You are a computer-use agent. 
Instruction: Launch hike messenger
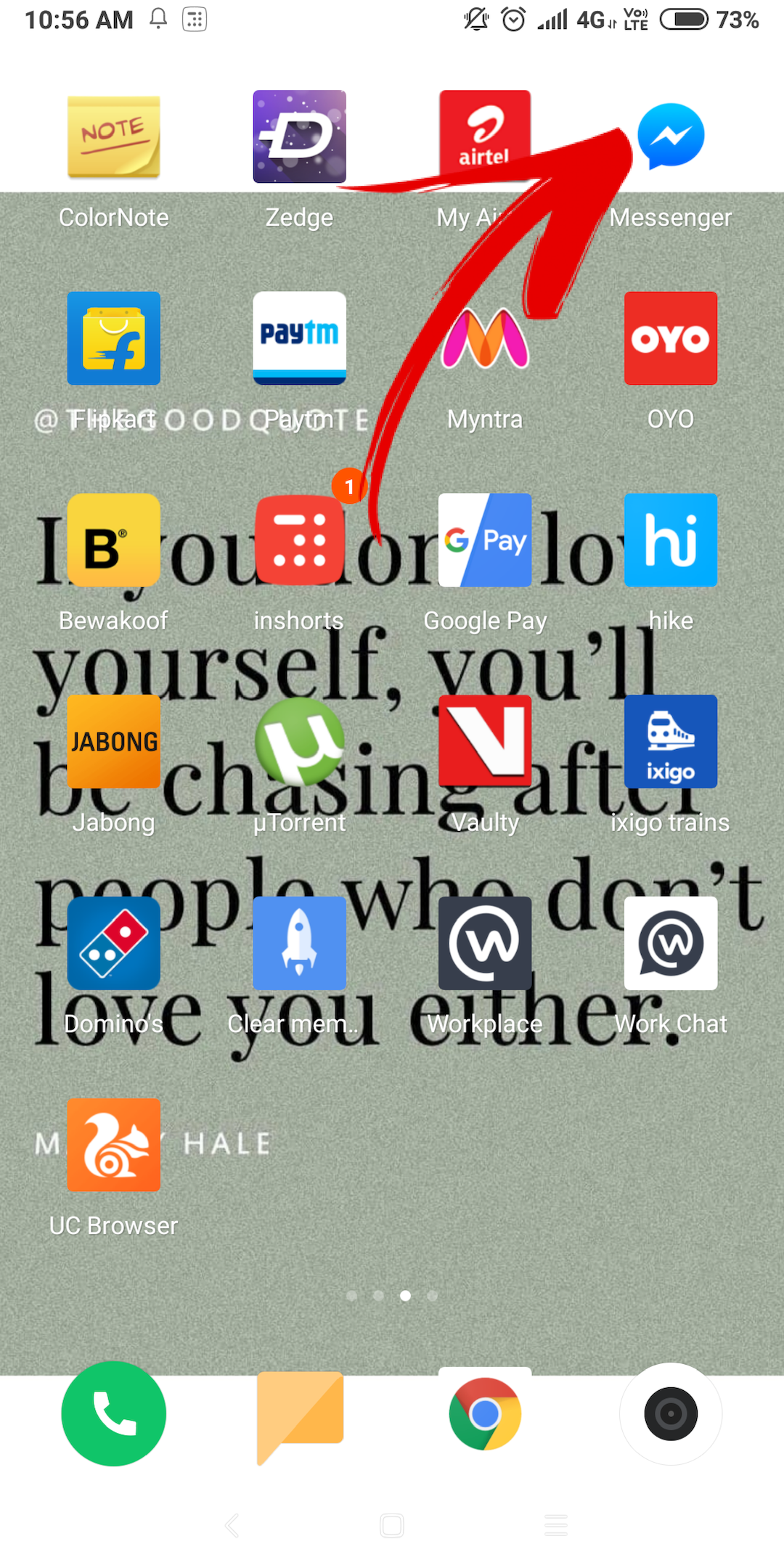(x=671, y=540)
